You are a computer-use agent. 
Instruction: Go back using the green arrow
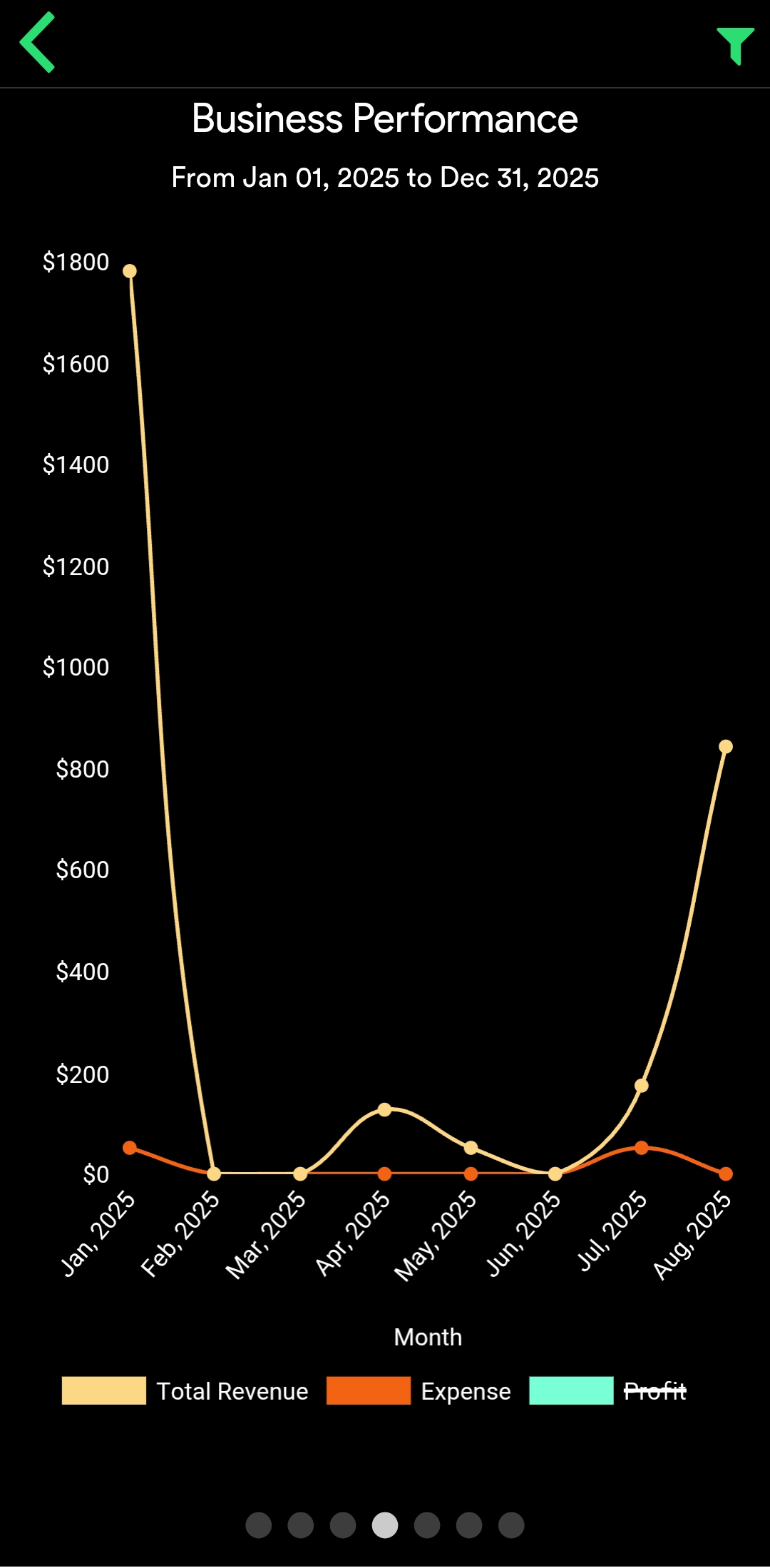point(38,42)
